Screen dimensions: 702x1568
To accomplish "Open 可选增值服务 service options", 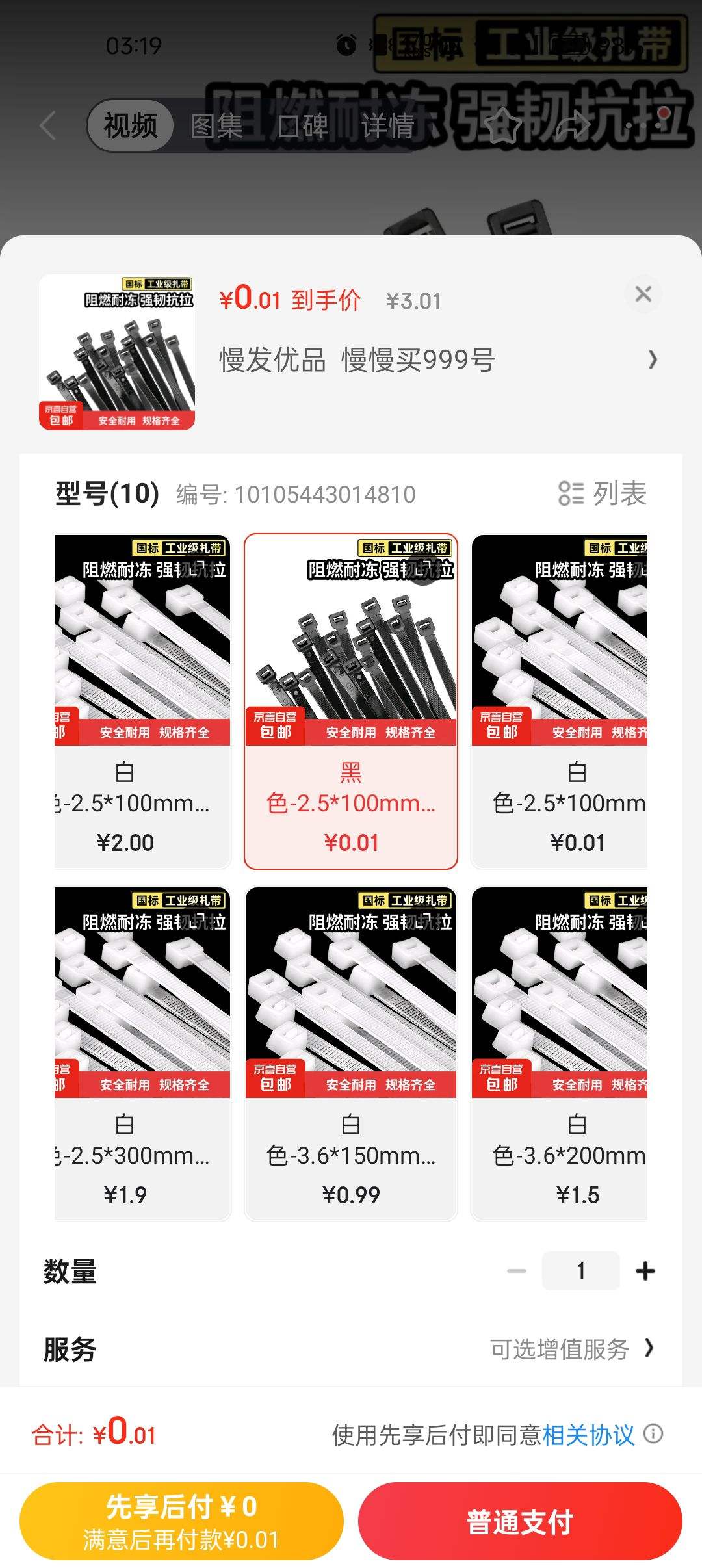I will coord(571,1349).
